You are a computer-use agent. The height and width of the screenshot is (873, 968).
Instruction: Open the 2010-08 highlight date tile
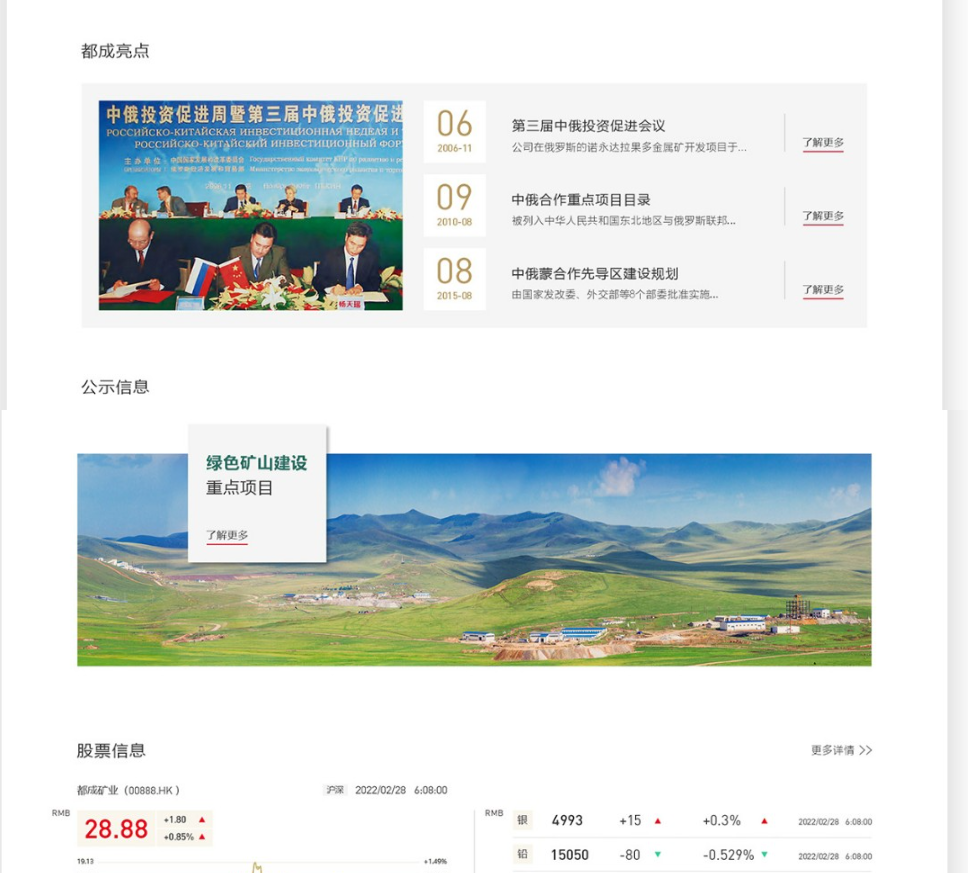(454, 205)
